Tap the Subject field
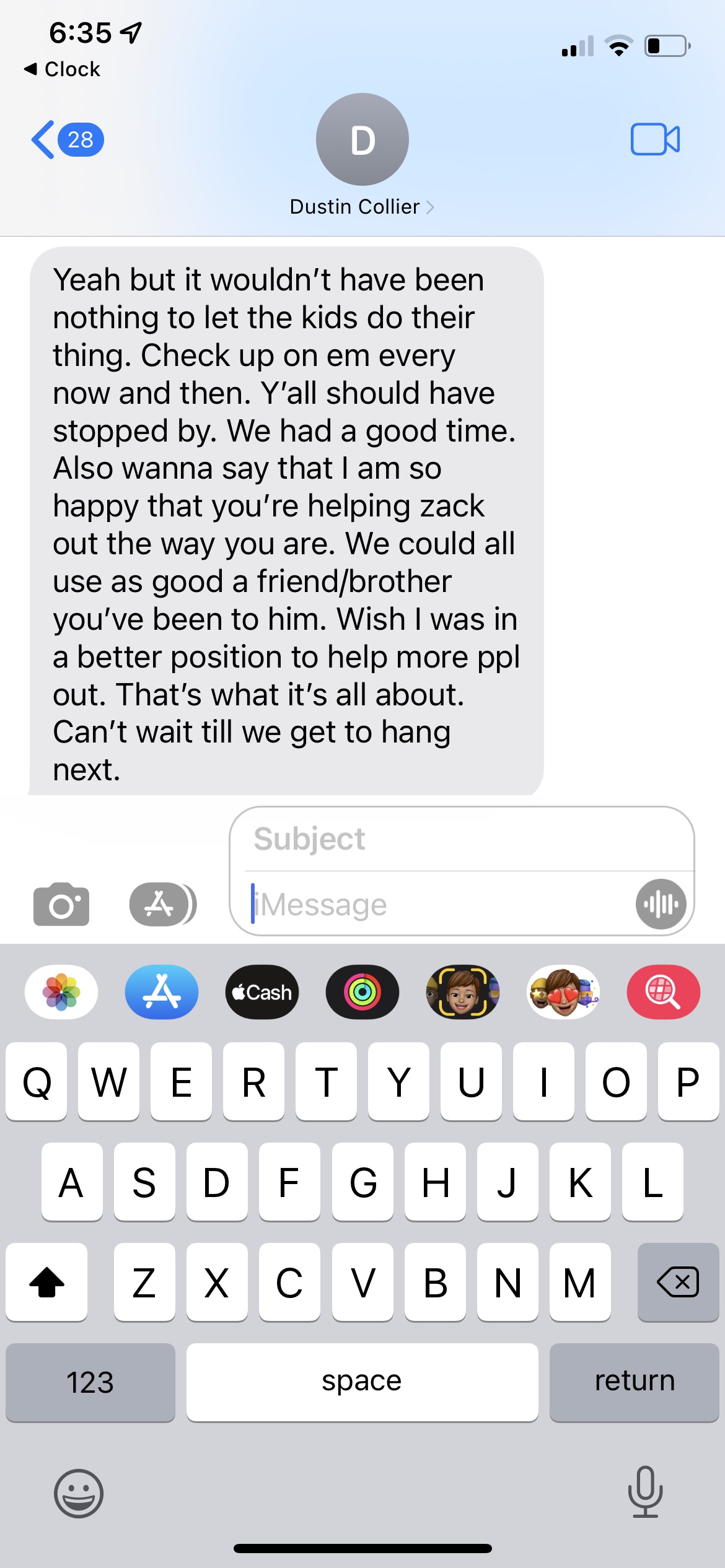The image size is (725, 1568). coord(462,839)
